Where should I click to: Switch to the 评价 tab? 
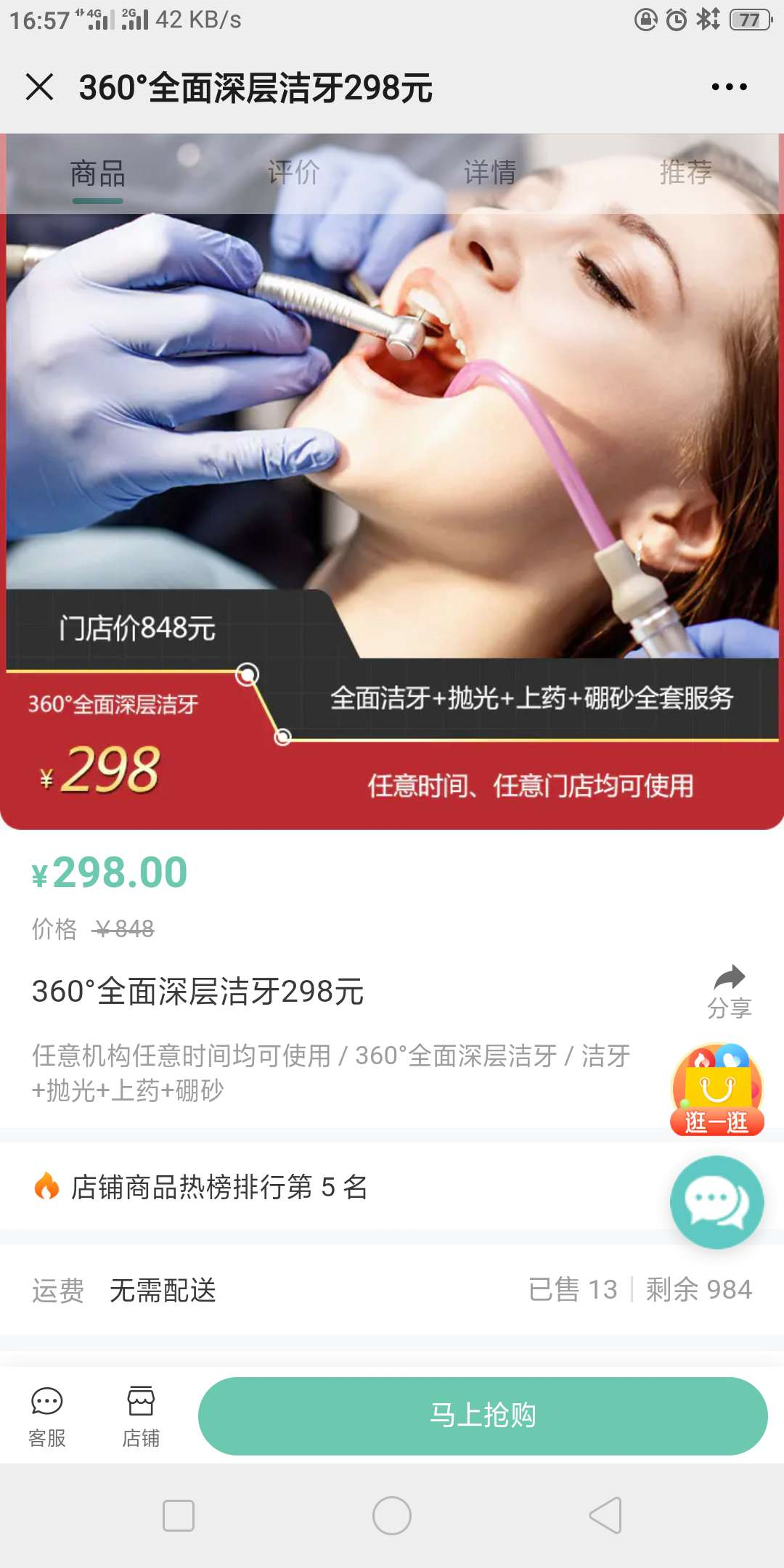click(x=293, y=173)
